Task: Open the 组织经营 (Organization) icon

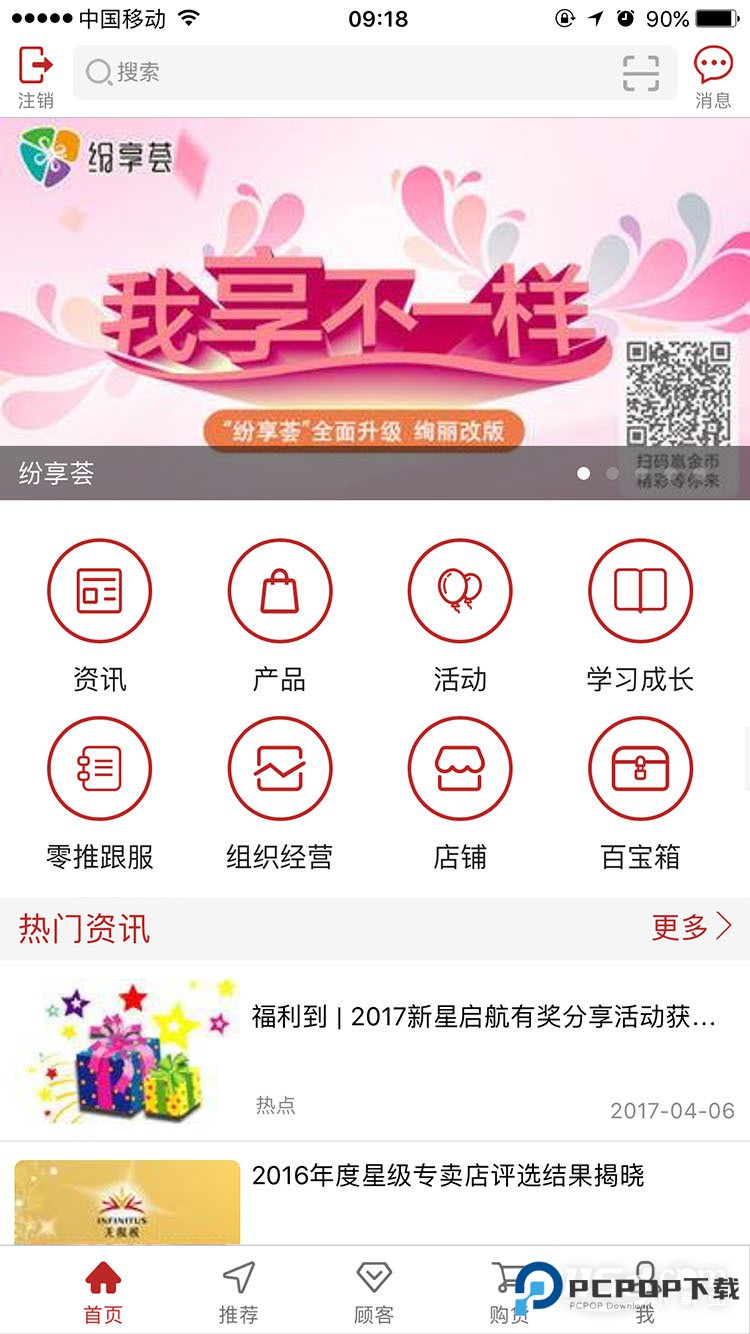Action: pyautogui.click(x=280, y=768)
